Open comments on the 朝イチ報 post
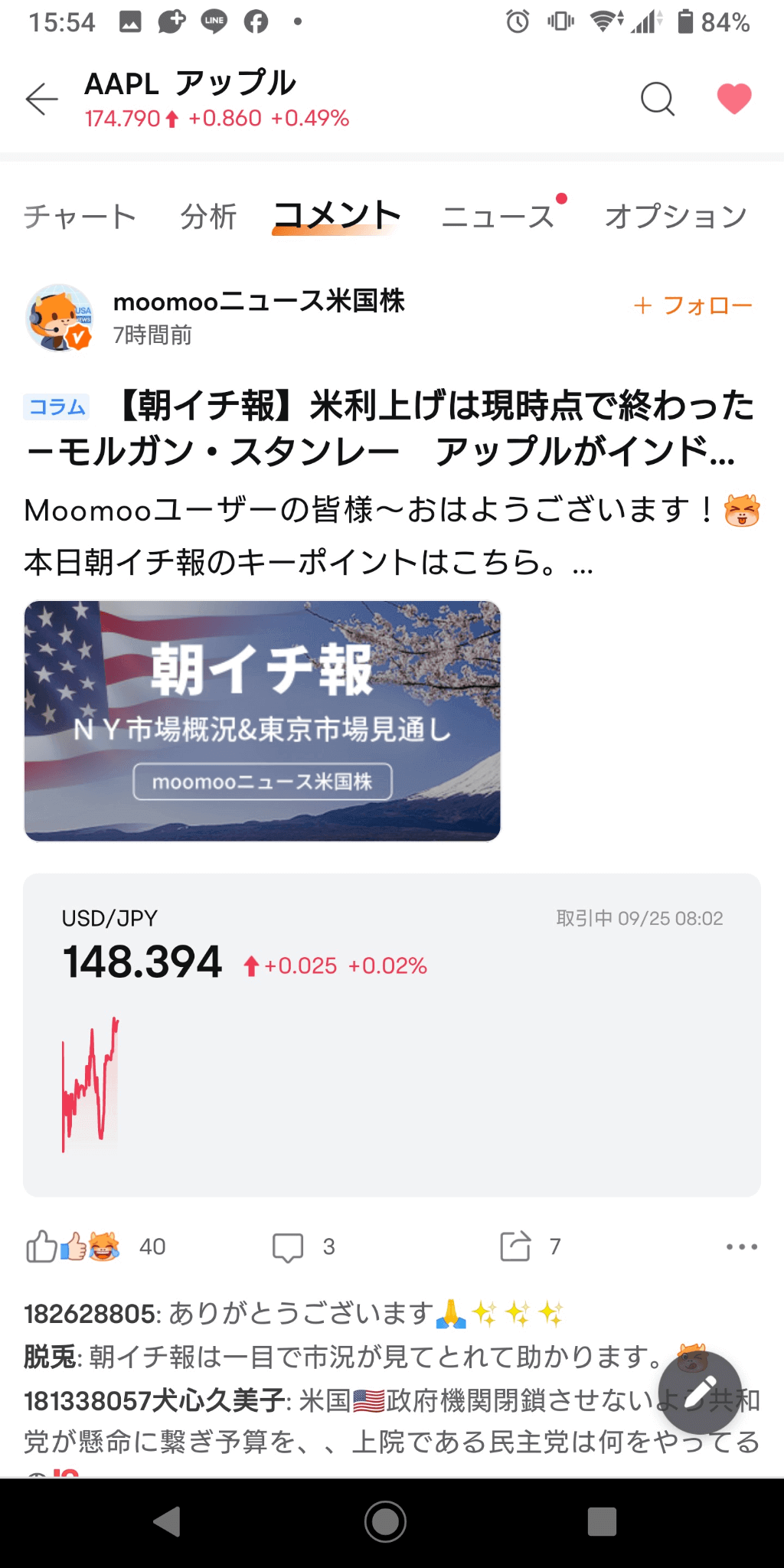 click(288, 1246)
